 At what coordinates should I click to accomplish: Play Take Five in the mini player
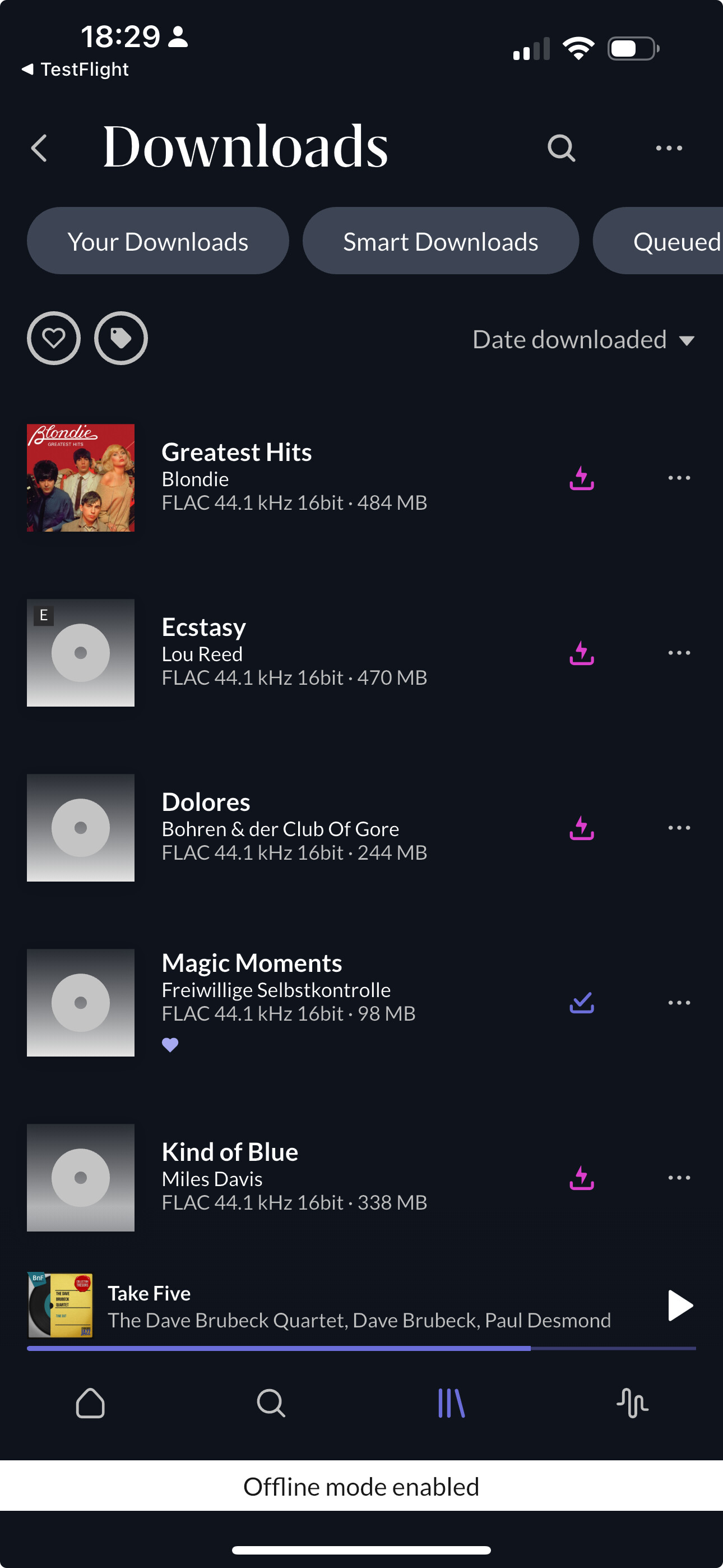[x=679, y=1306]
